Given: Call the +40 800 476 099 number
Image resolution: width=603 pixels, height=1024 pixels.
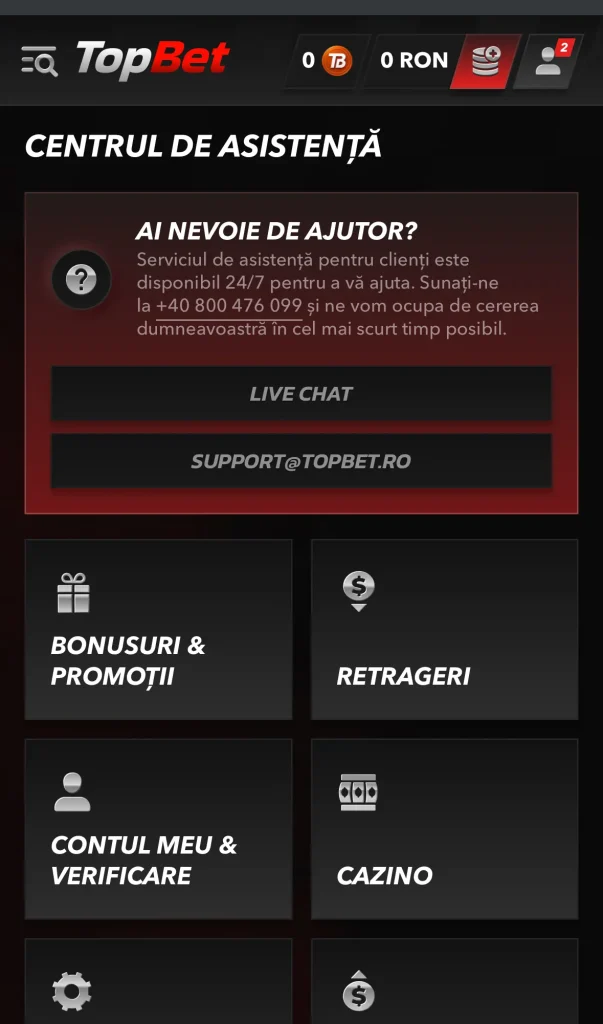Looking at the screenshot, I should 228,306.
